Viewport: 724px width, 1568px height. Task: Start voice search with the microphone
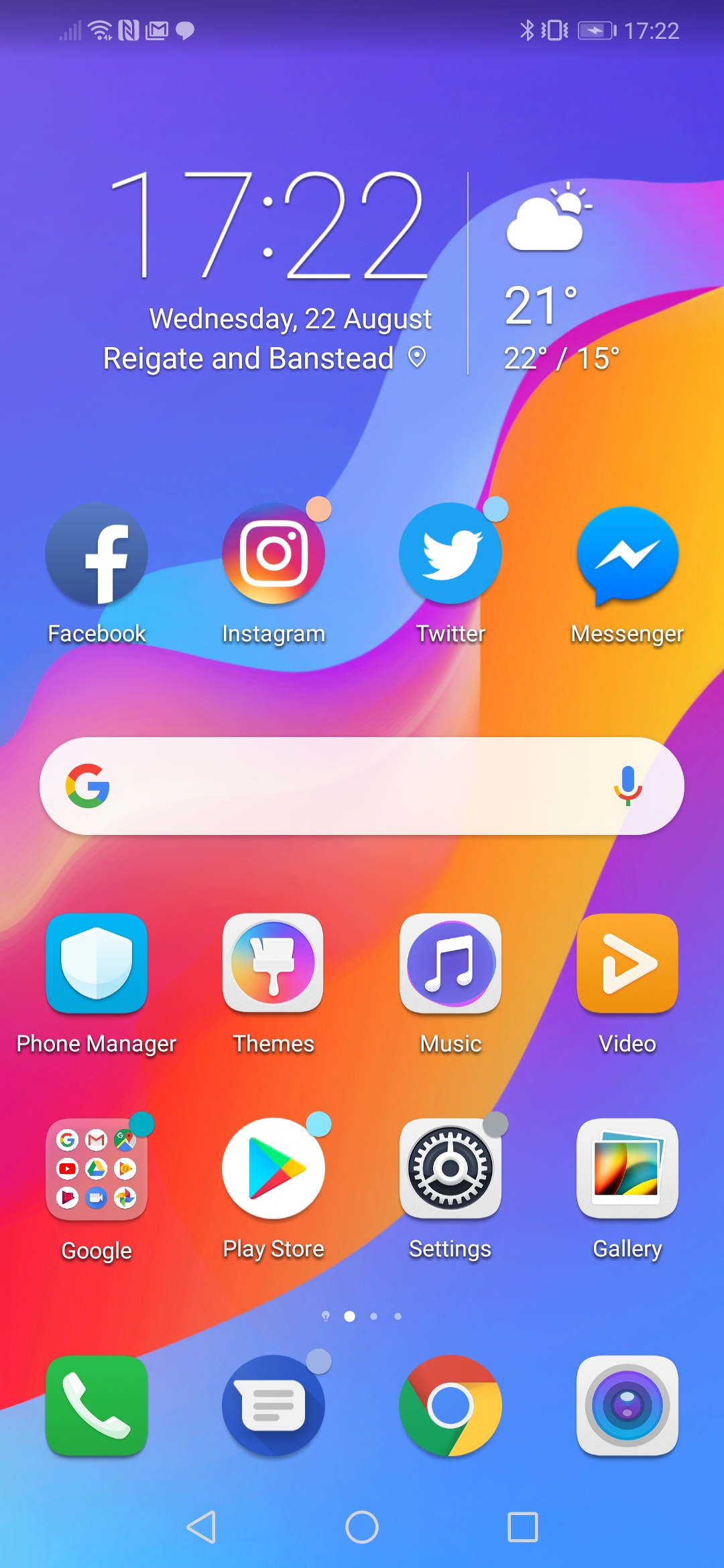click(x=627, y=785)
